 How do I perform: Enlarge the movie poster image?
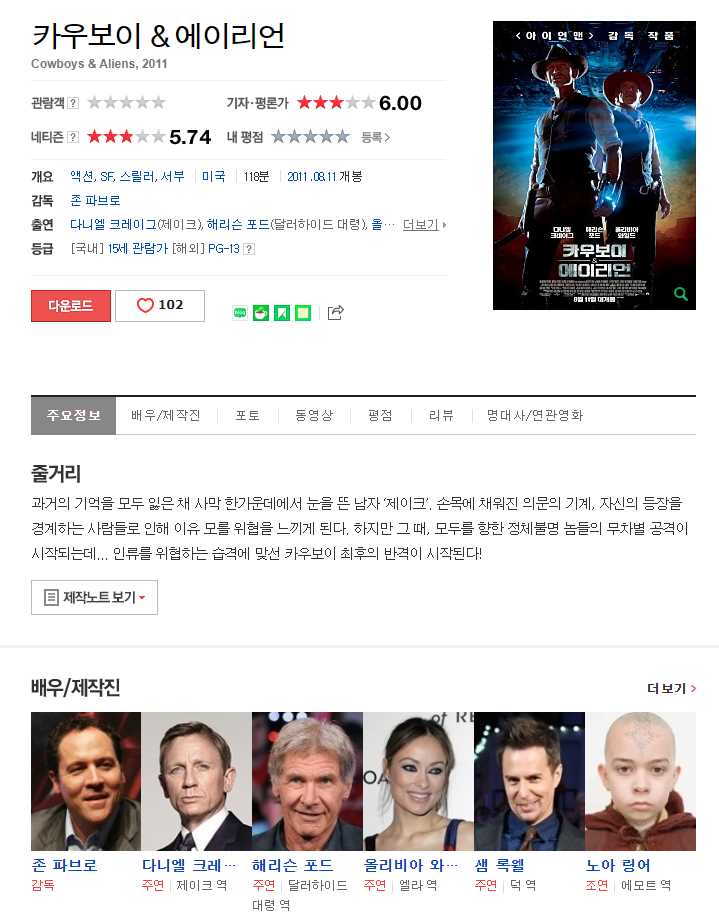[594, 165]
